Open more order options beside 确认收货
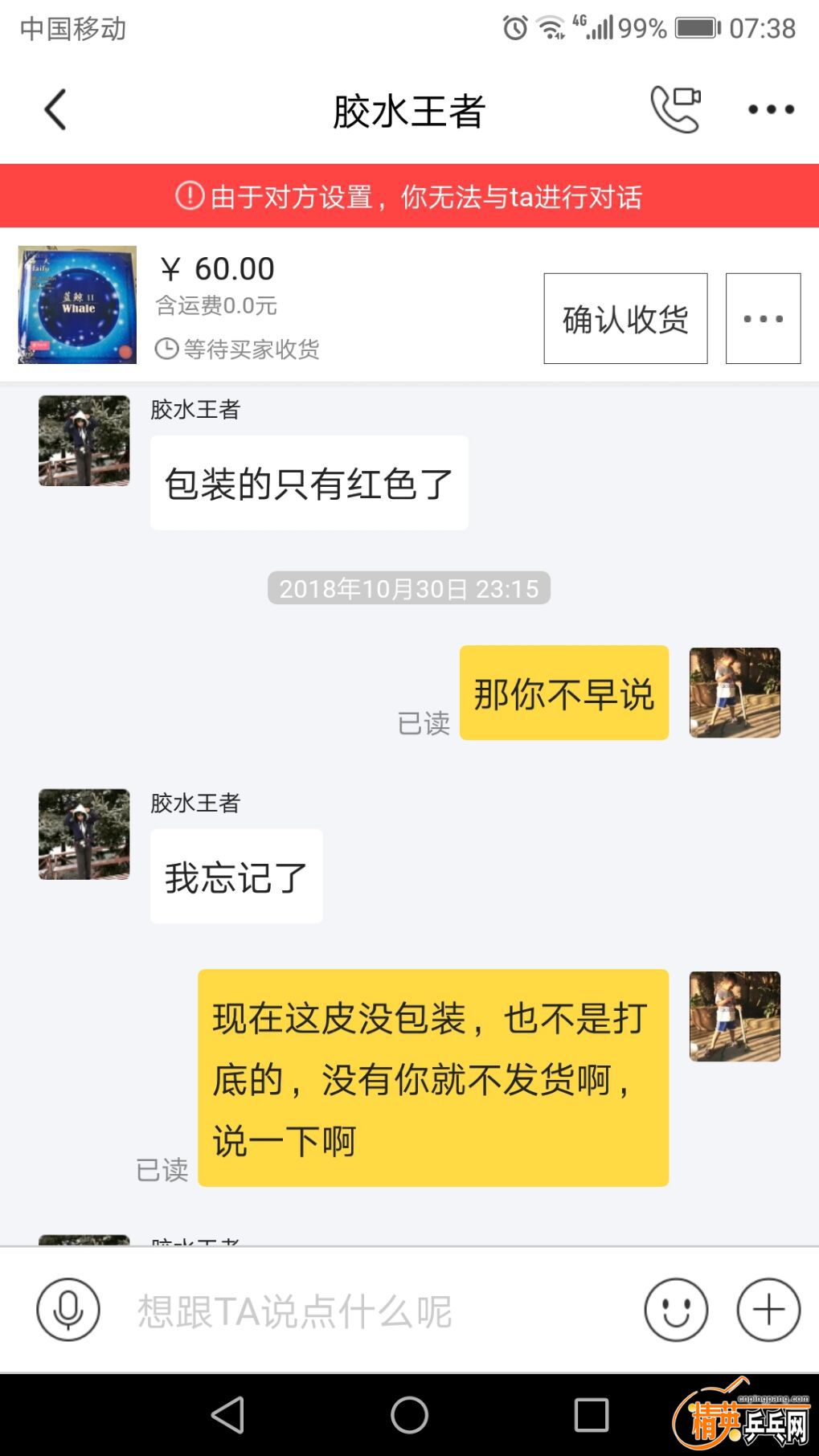This screenshot has height=1456, width=819. click(763, 319)
